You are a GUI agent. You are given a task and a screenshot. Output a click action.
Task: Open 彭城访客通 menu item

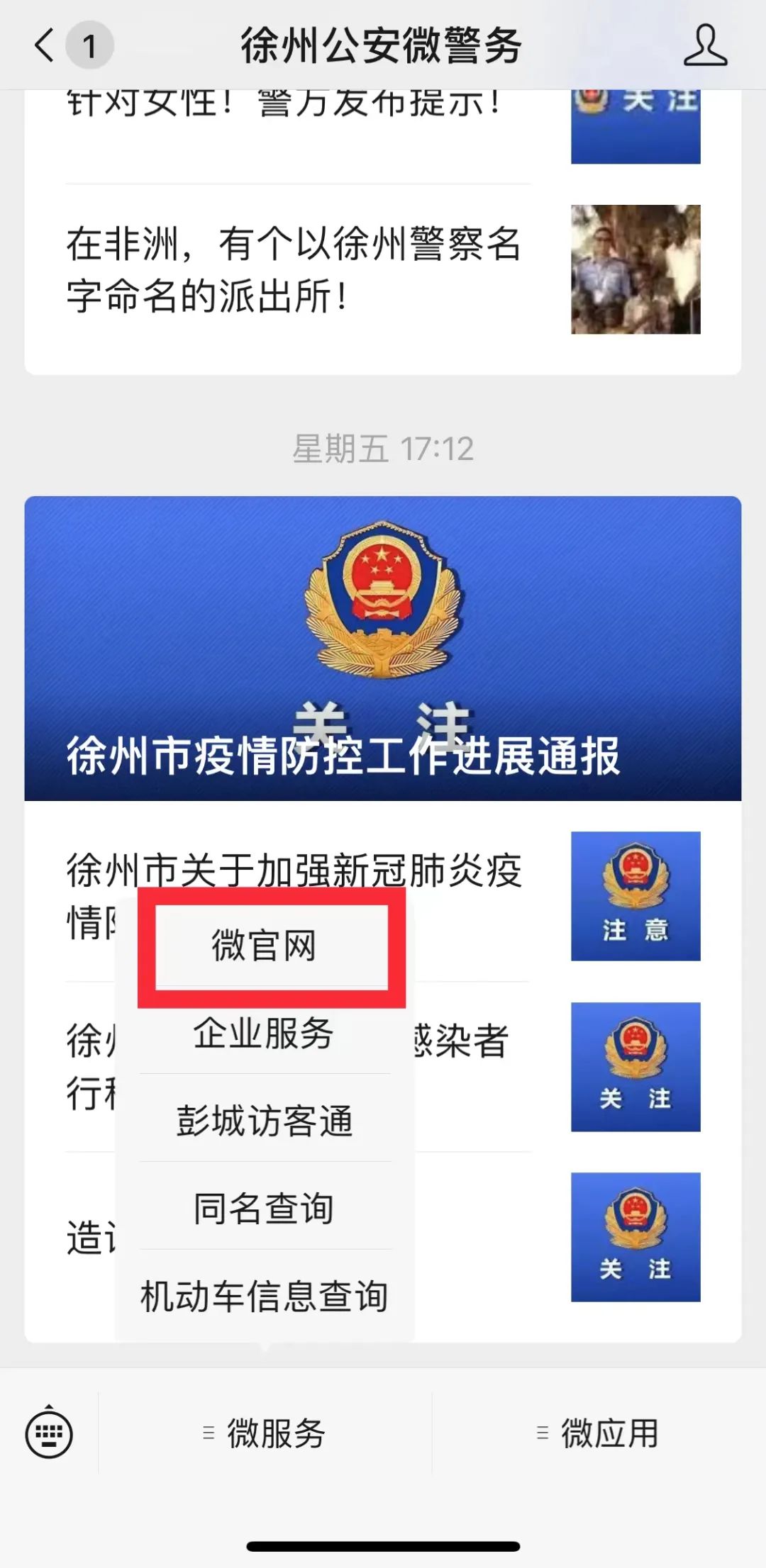click(x=264, y=1121)
